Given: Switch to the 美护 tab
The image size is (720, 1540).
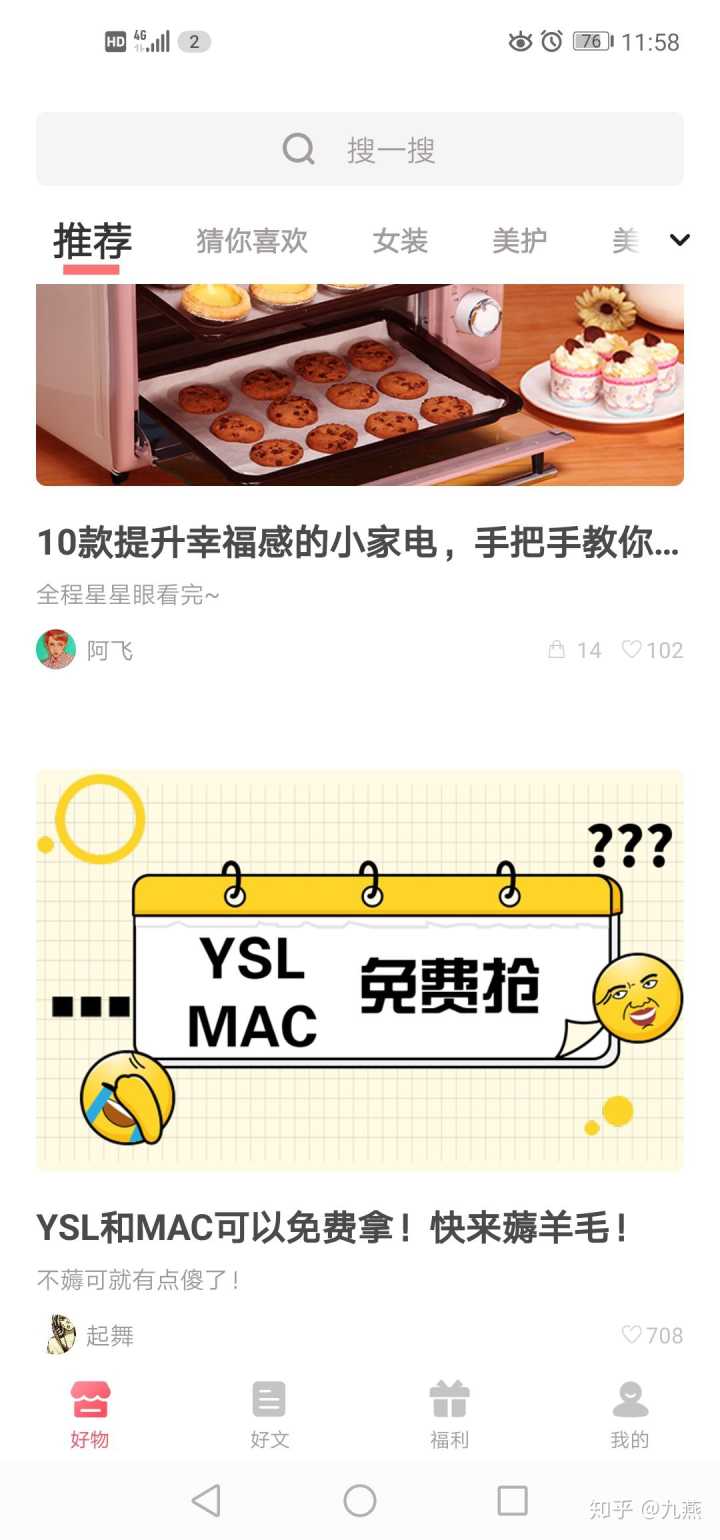Looking at the screenshot, I should (x=519, y=241).
